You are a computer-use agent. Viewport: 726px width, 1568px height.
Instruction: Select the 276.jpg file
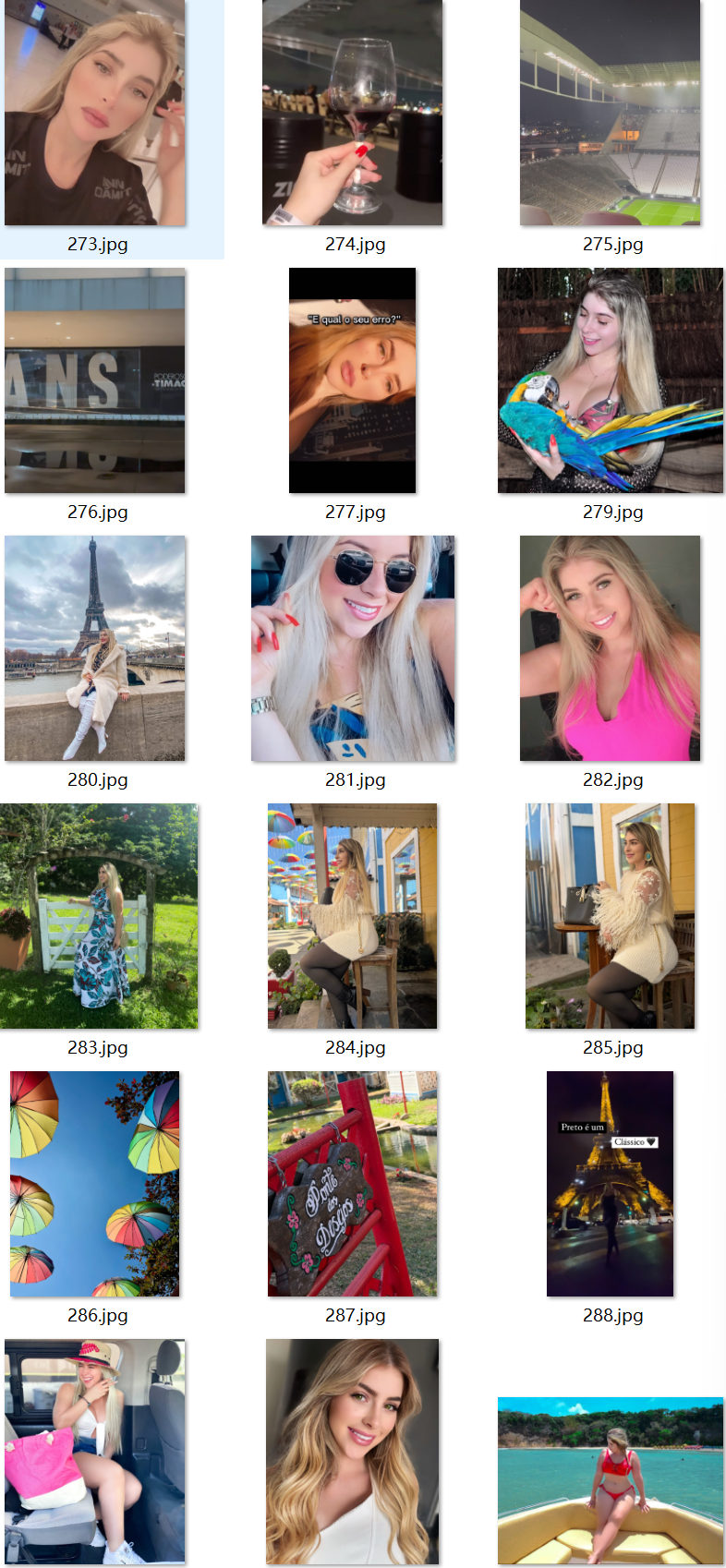(x=95, y=380)
